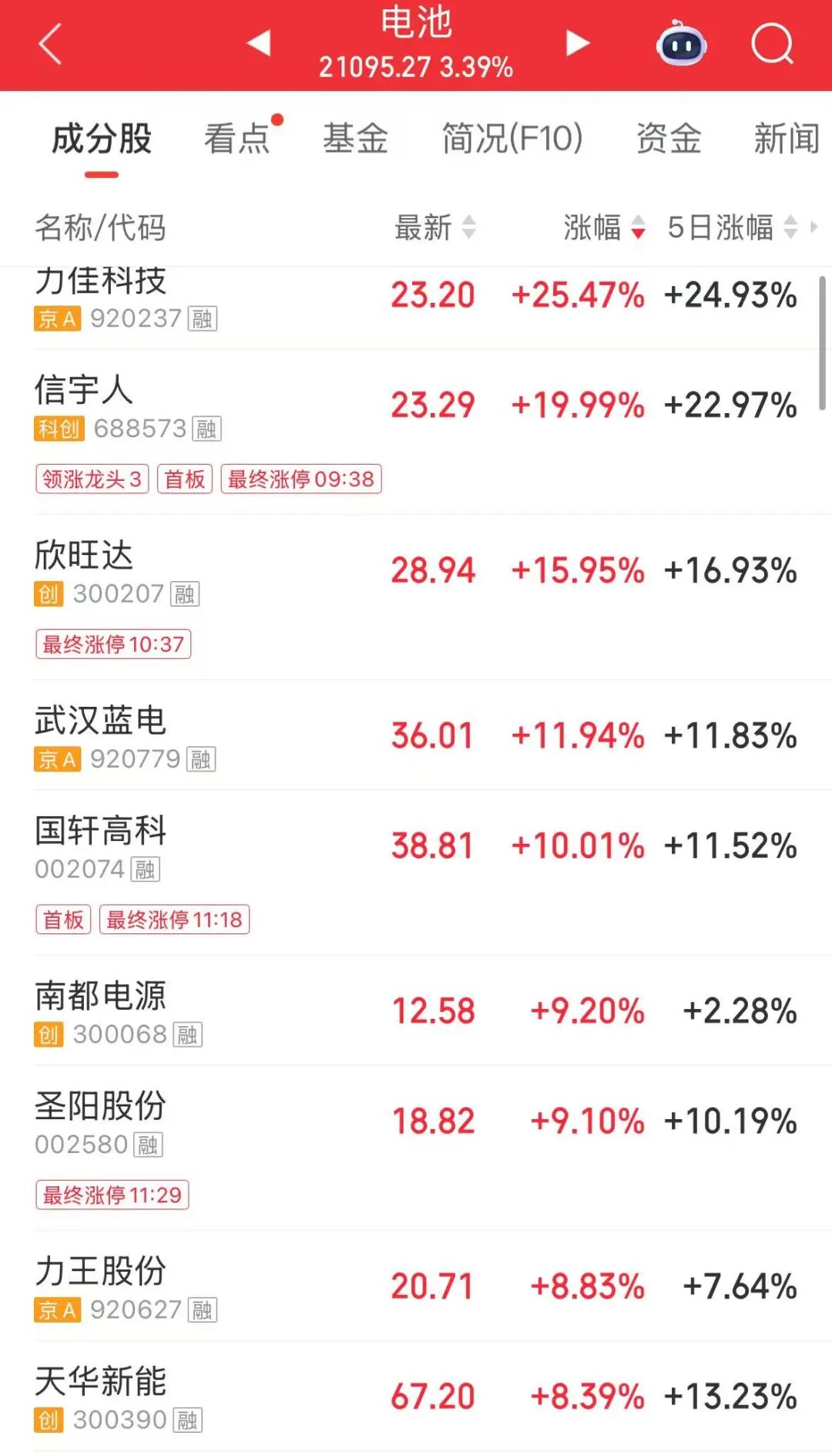Click the right triangle to view next sector
832x1456 pixels.
[575, 44]
